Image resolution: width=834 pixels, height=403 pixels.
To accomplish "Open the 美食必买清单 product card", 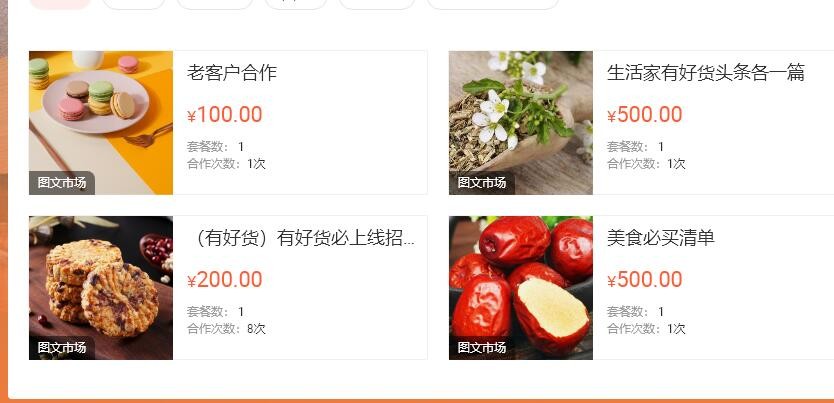I will click(x=661, y=238).
